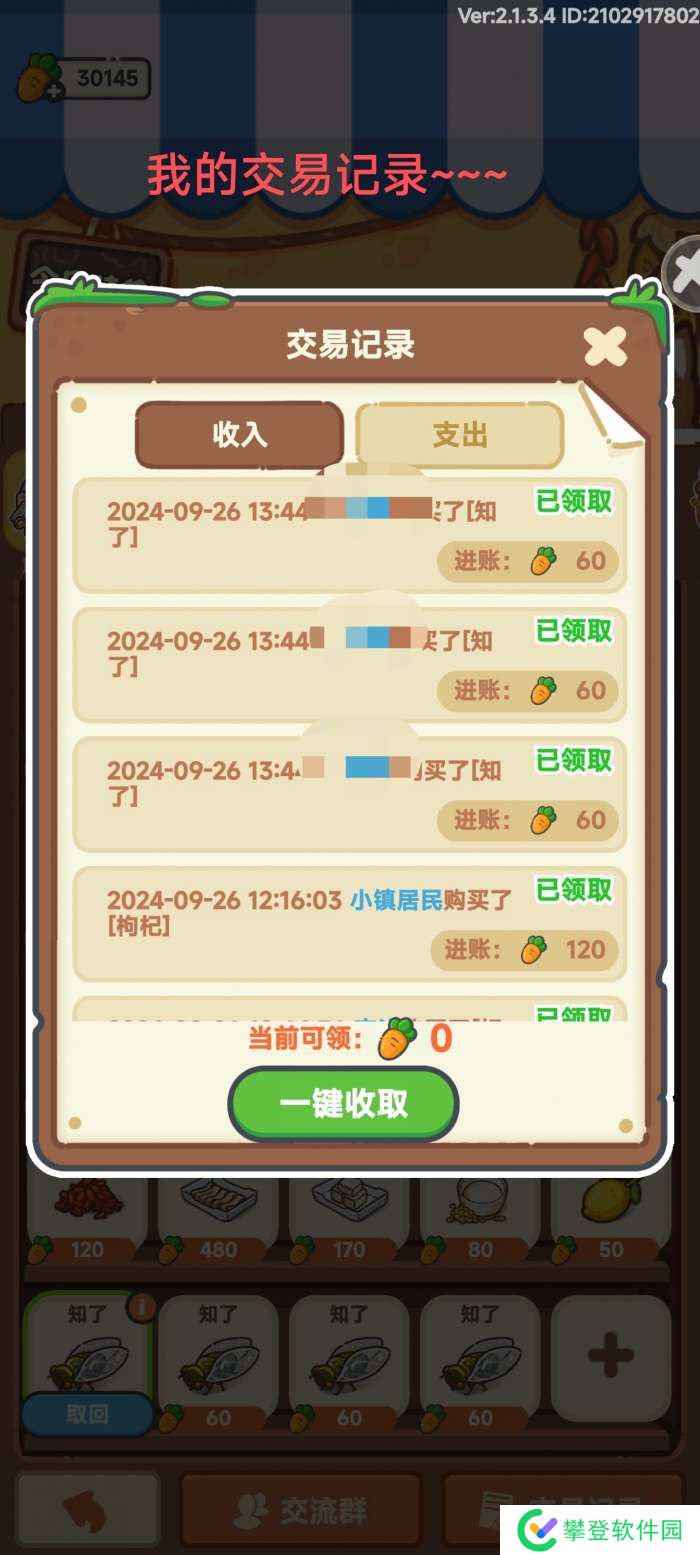Close the 交易记录 dialog
The image size is (700, 1555).
coord(605,346)
